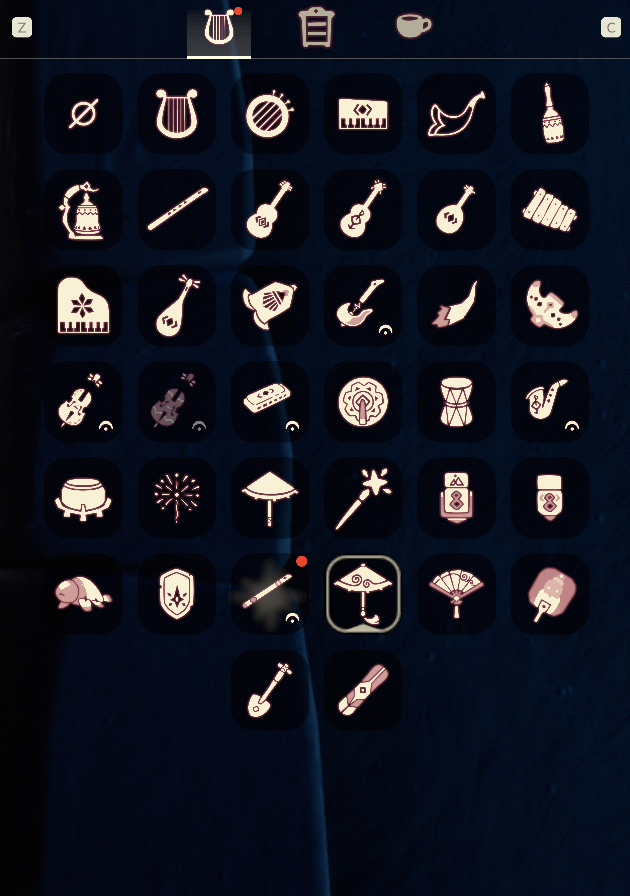Pick the hand drum instrument
630x896 pixels.
click(457, 401)
